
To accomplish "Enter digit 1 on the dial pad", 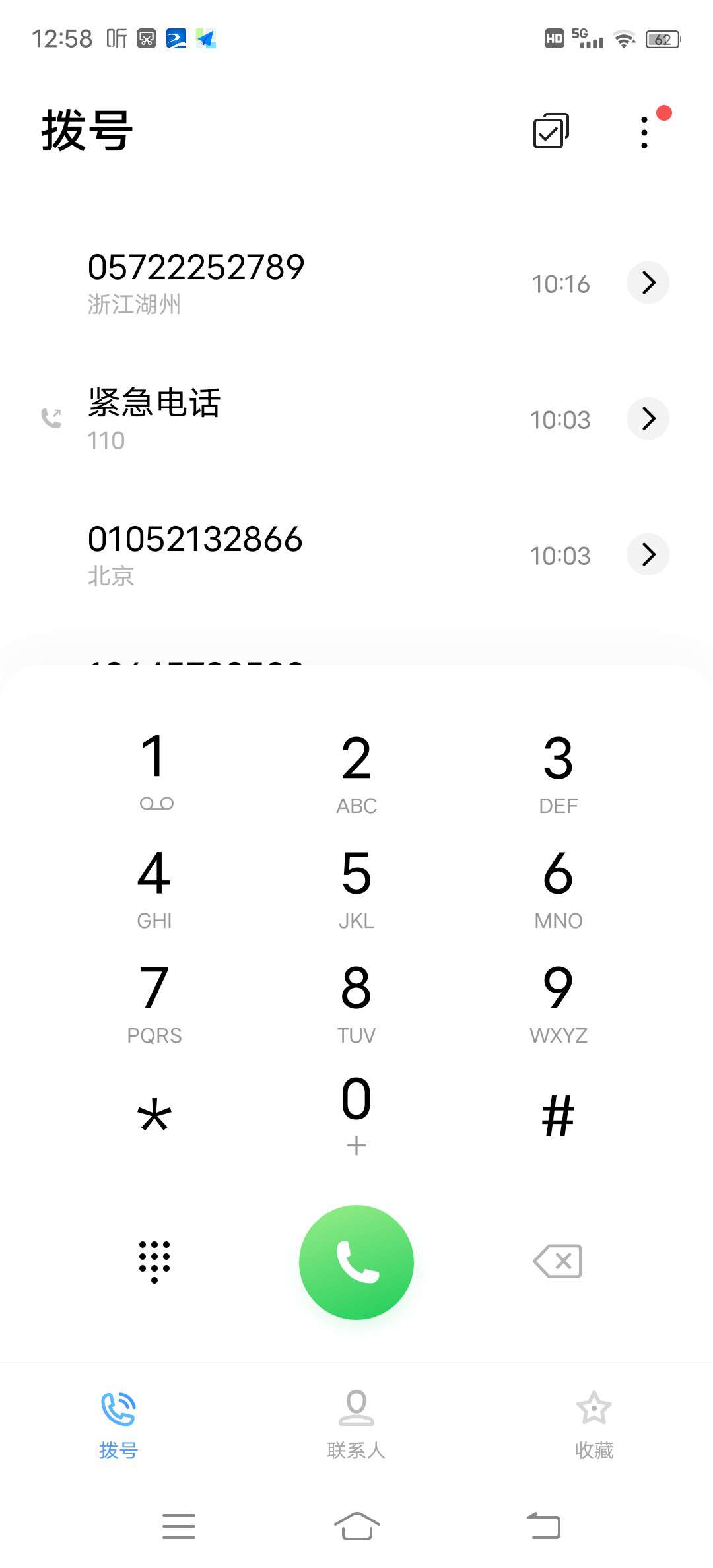I will tap(154, 769).
